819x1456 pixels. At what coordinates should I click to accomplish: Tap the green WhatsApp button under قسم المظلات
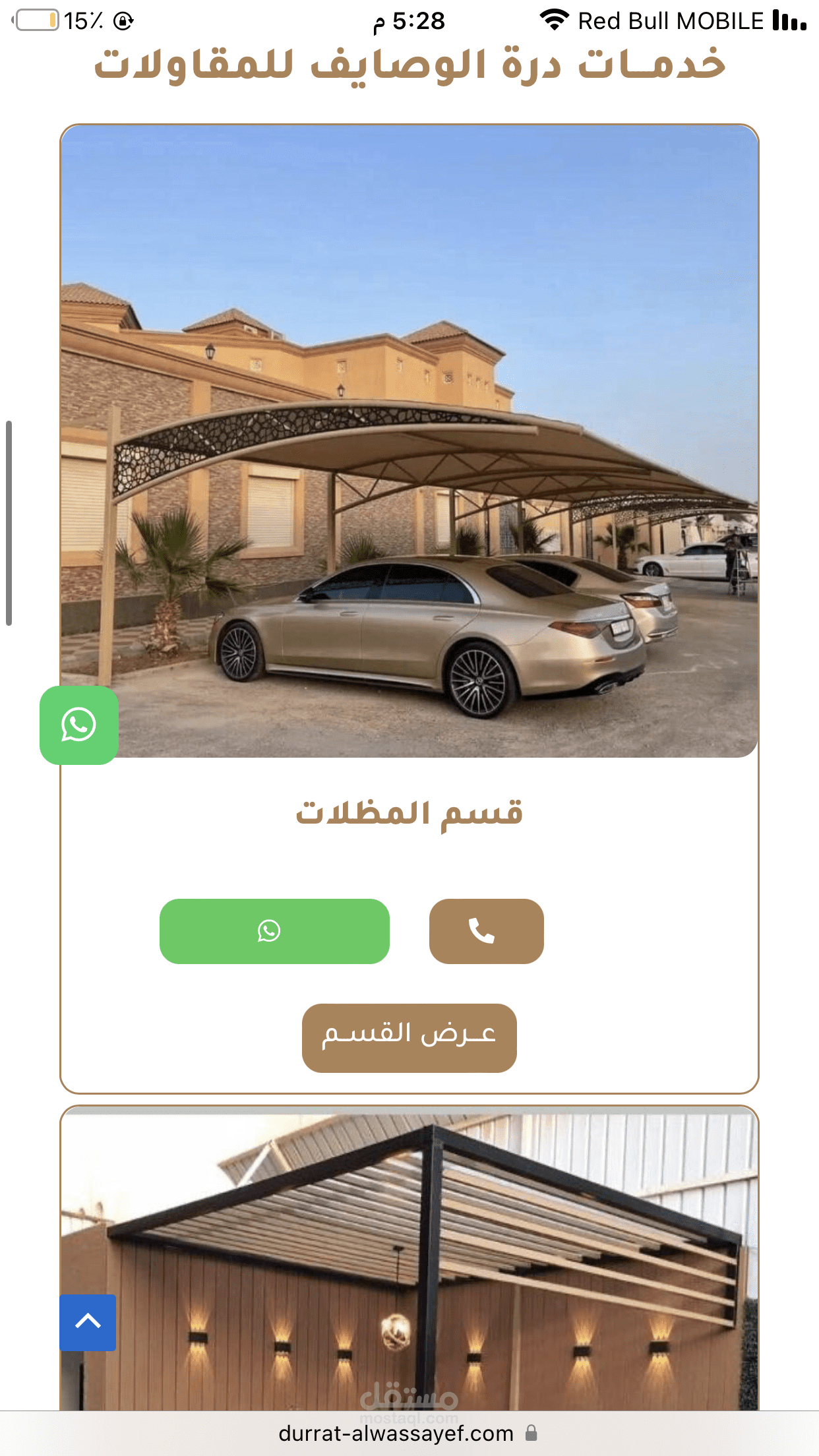[274, 931]
